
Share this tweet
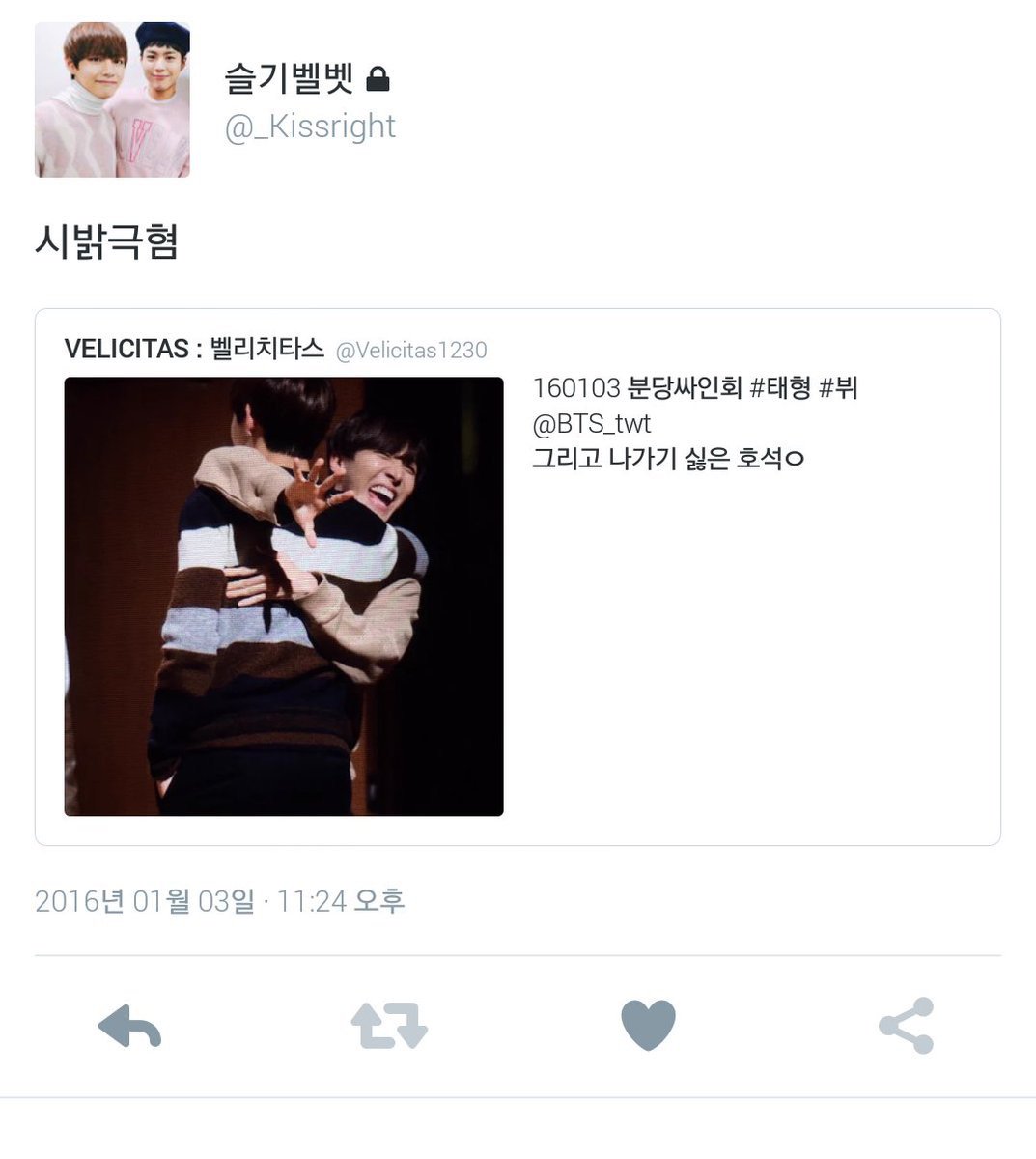pyautogui.click(x=907, y=1026)
